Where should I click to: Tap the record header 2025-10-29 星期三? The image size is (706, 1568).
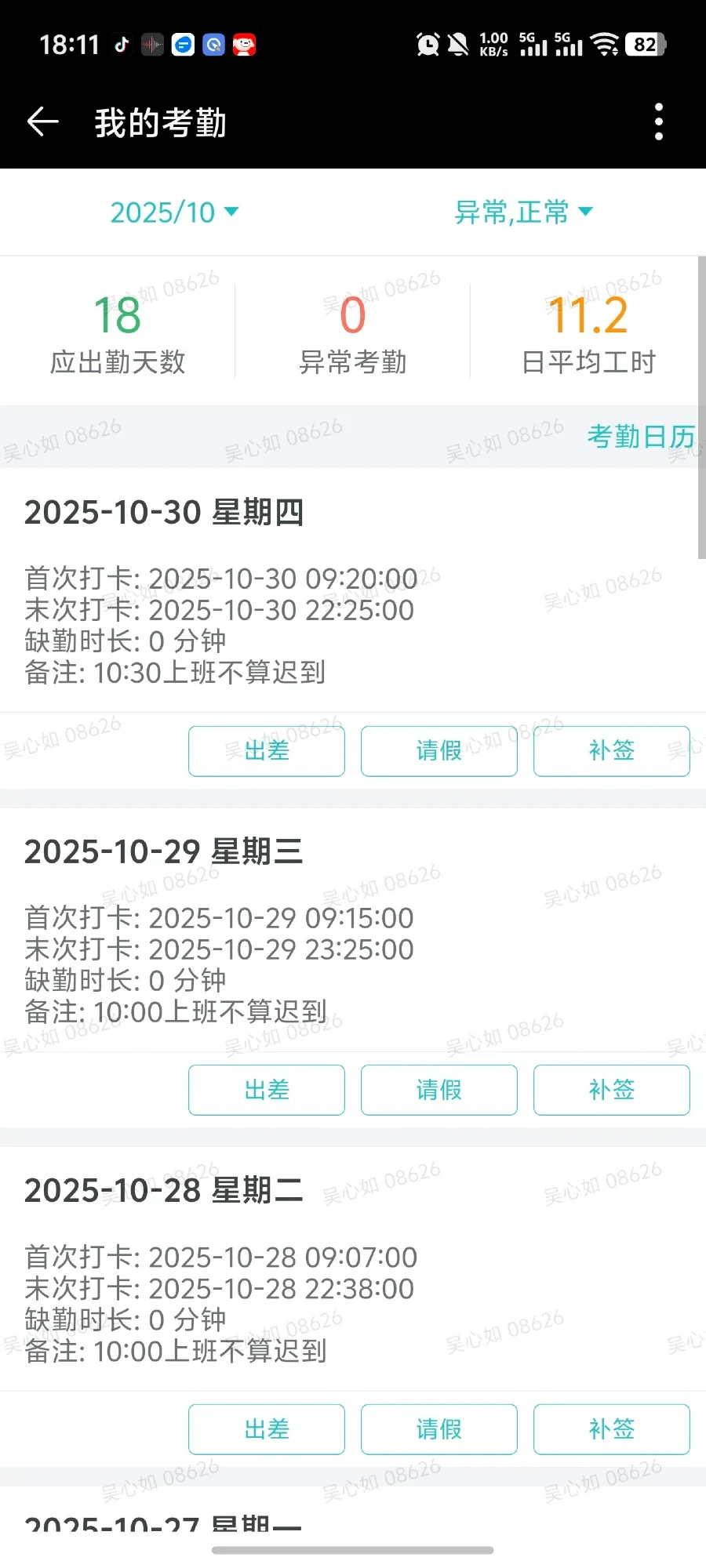click(x=165, y=851)
